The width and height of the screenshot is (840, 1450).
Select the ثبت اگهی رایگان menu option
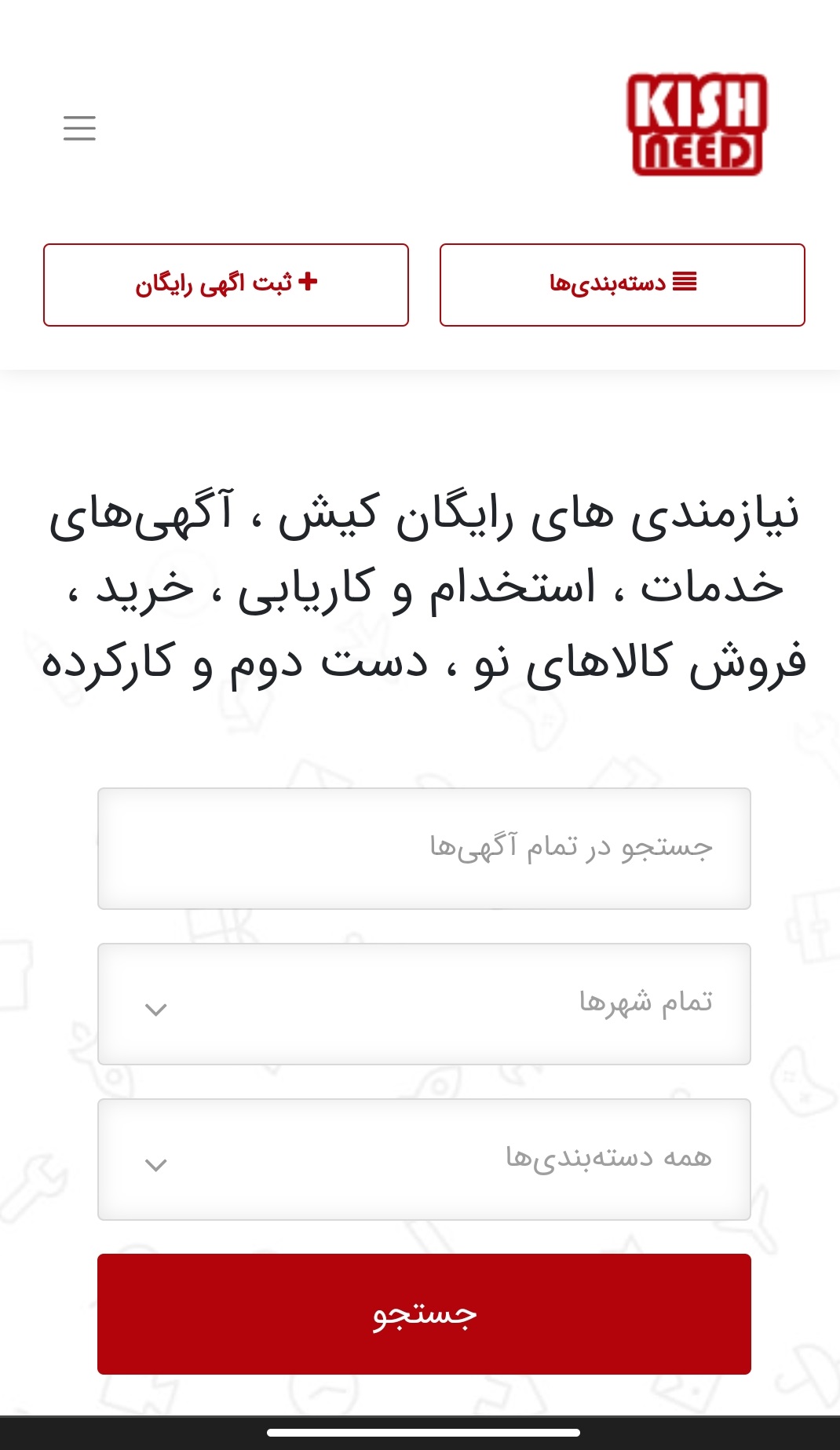[225, 284]
